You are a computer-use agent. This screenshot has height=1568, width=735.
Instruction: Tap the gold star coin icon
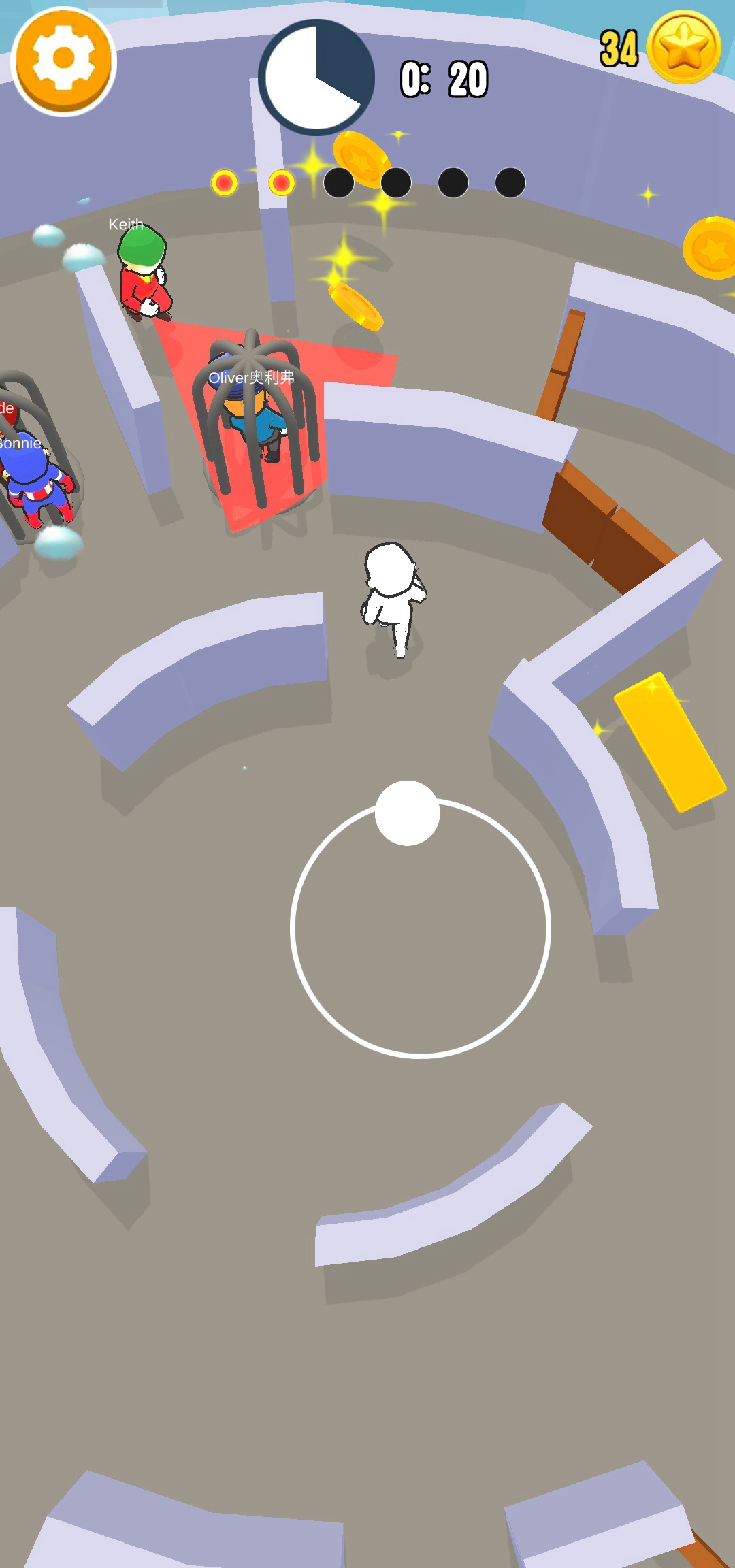[683, 48]
